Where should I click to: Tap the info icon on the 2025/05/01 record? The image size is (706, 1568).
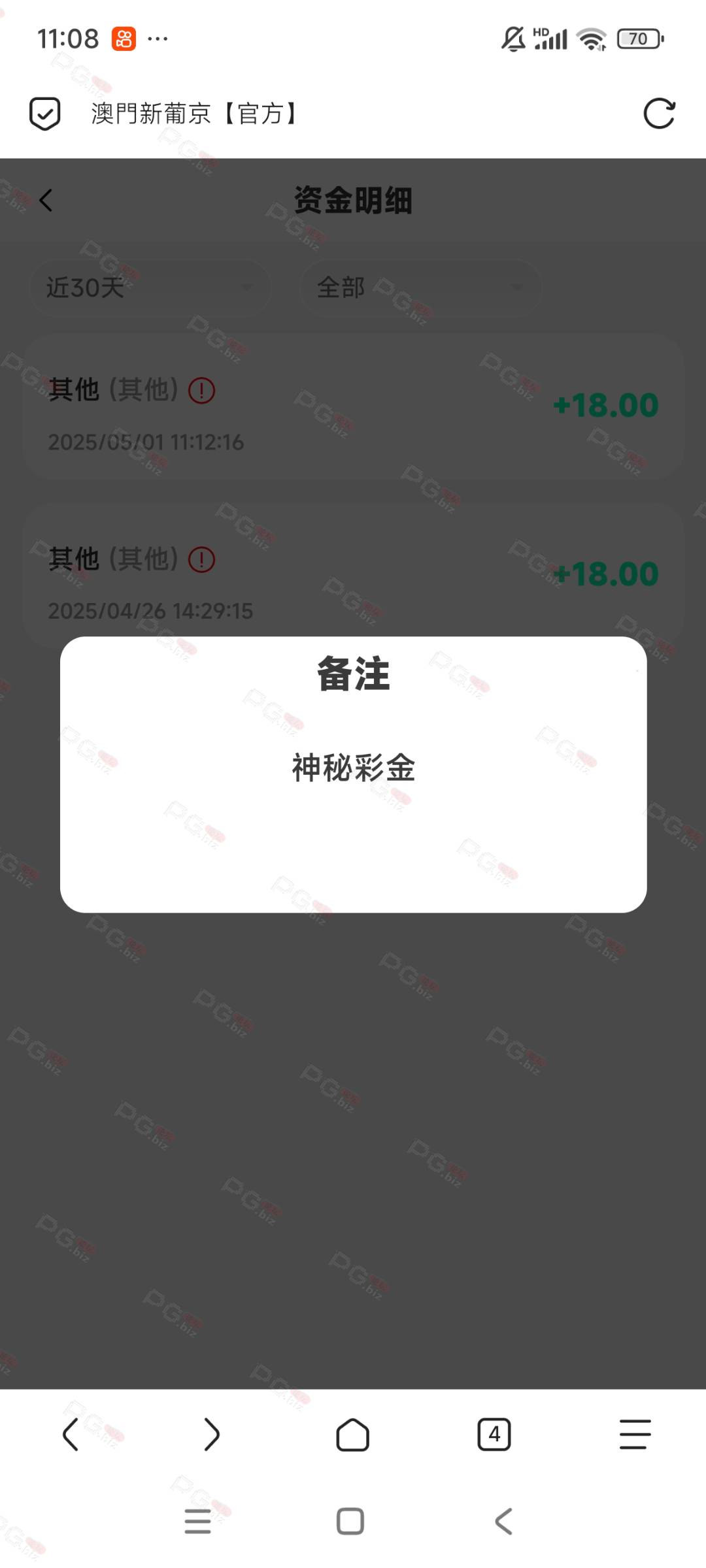[x=201, y=391]
